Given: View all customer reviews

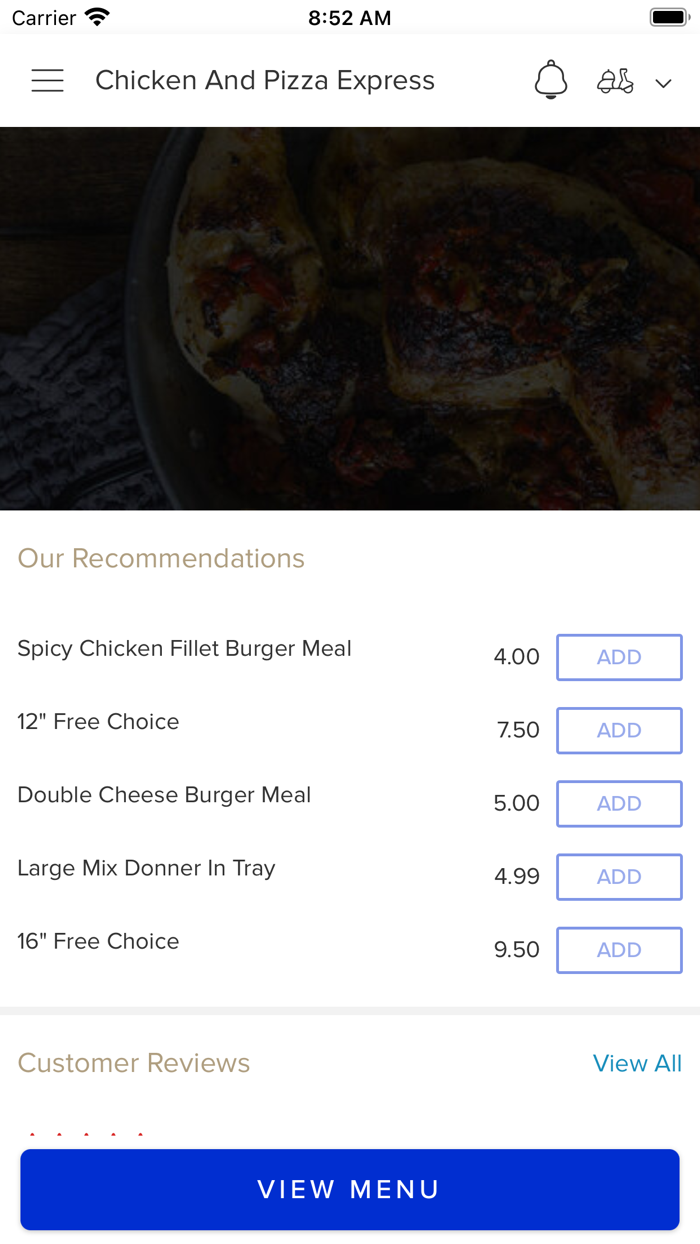Looking at the screenshot, I should (x=637, y=1063).
